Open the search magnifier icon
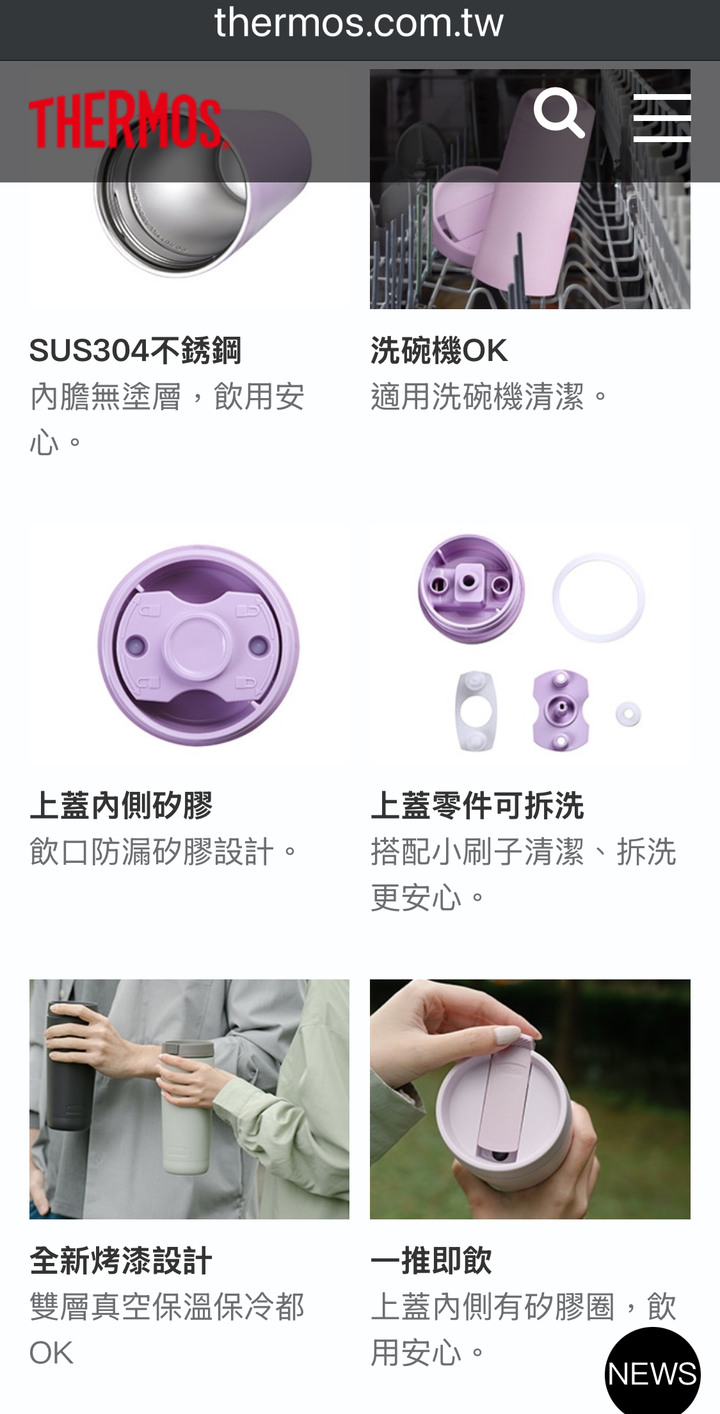Screen dimensions: 720x1414 pyautogui.click(x=559, y=115)
